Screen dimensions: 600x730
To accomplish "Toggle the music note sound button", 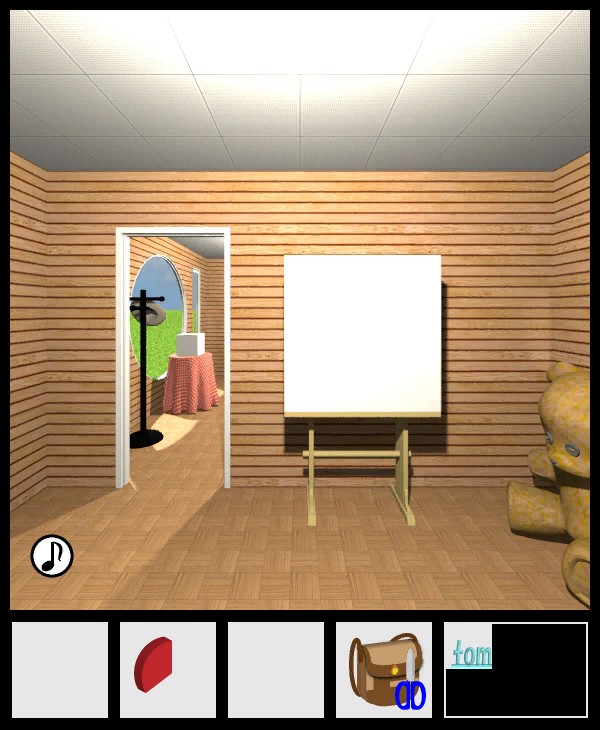I will tap(52, 556).
